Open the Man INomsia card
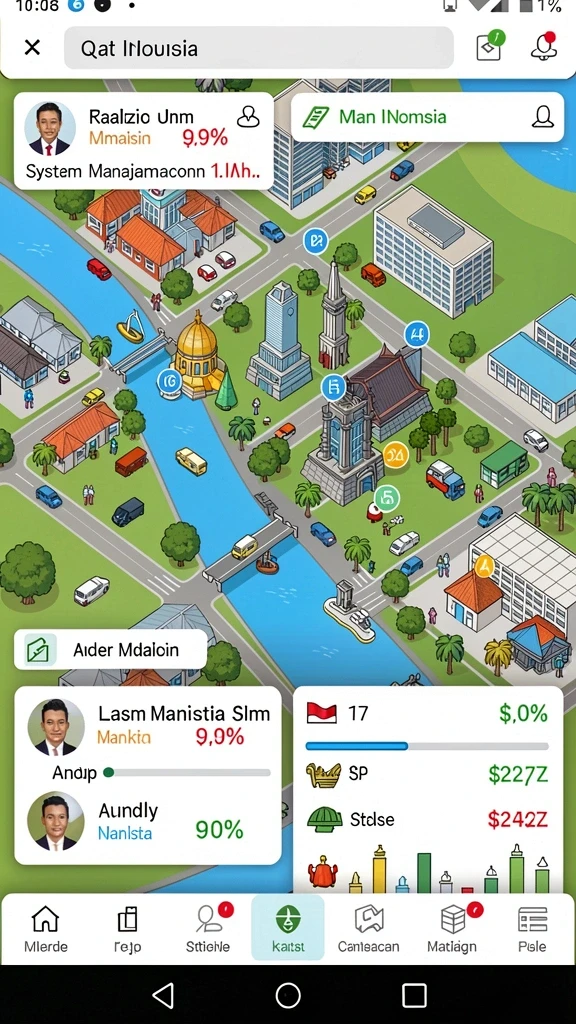 click(427, 117)
